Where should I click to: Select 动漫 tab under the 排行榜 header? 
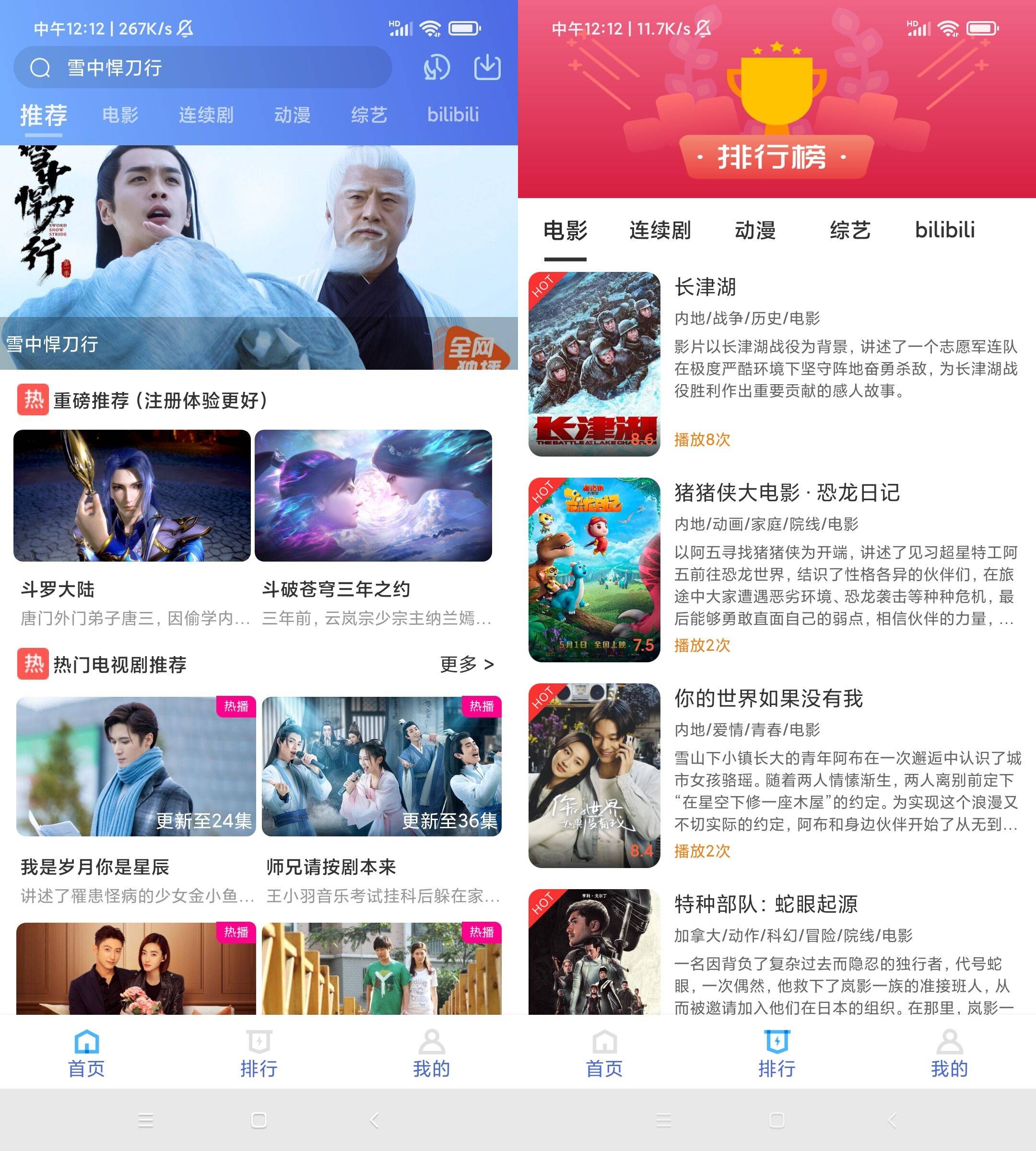pos(755,231)
